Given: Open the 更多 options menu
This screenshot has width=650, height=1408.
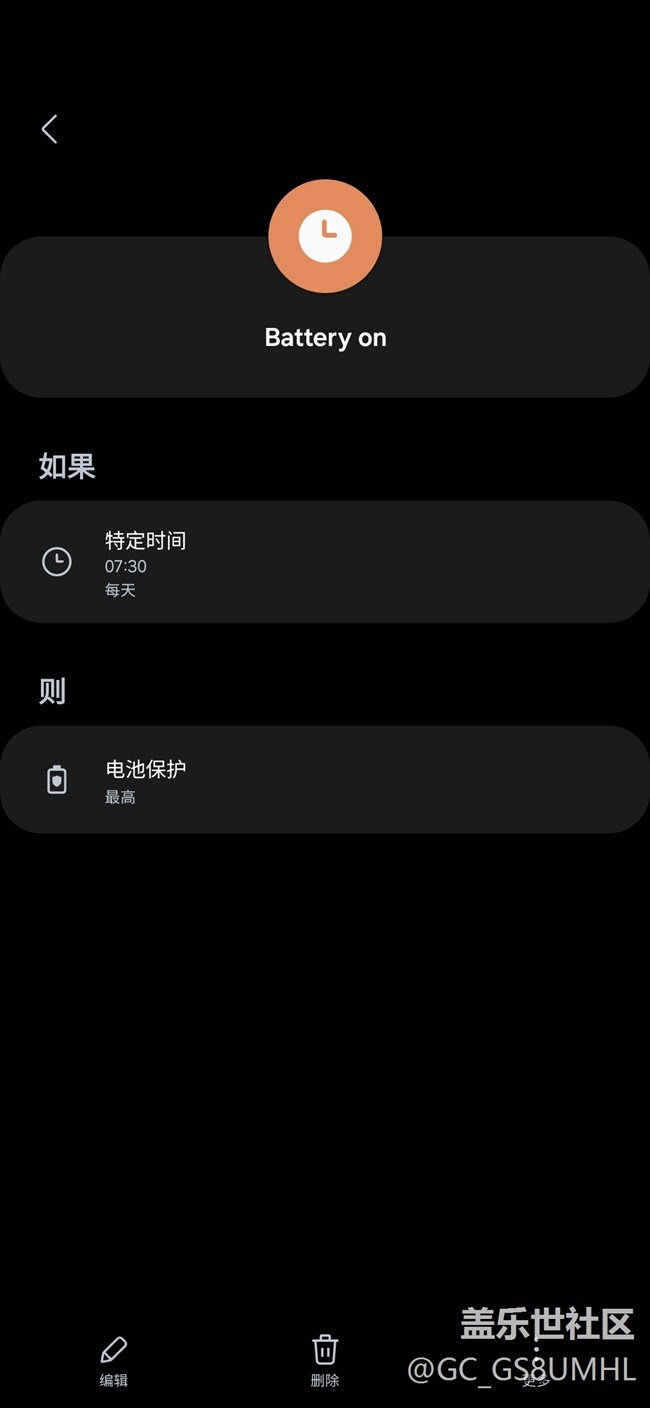Looking at the screenshot, I should pyautogui.click(x=536, y=1361).
